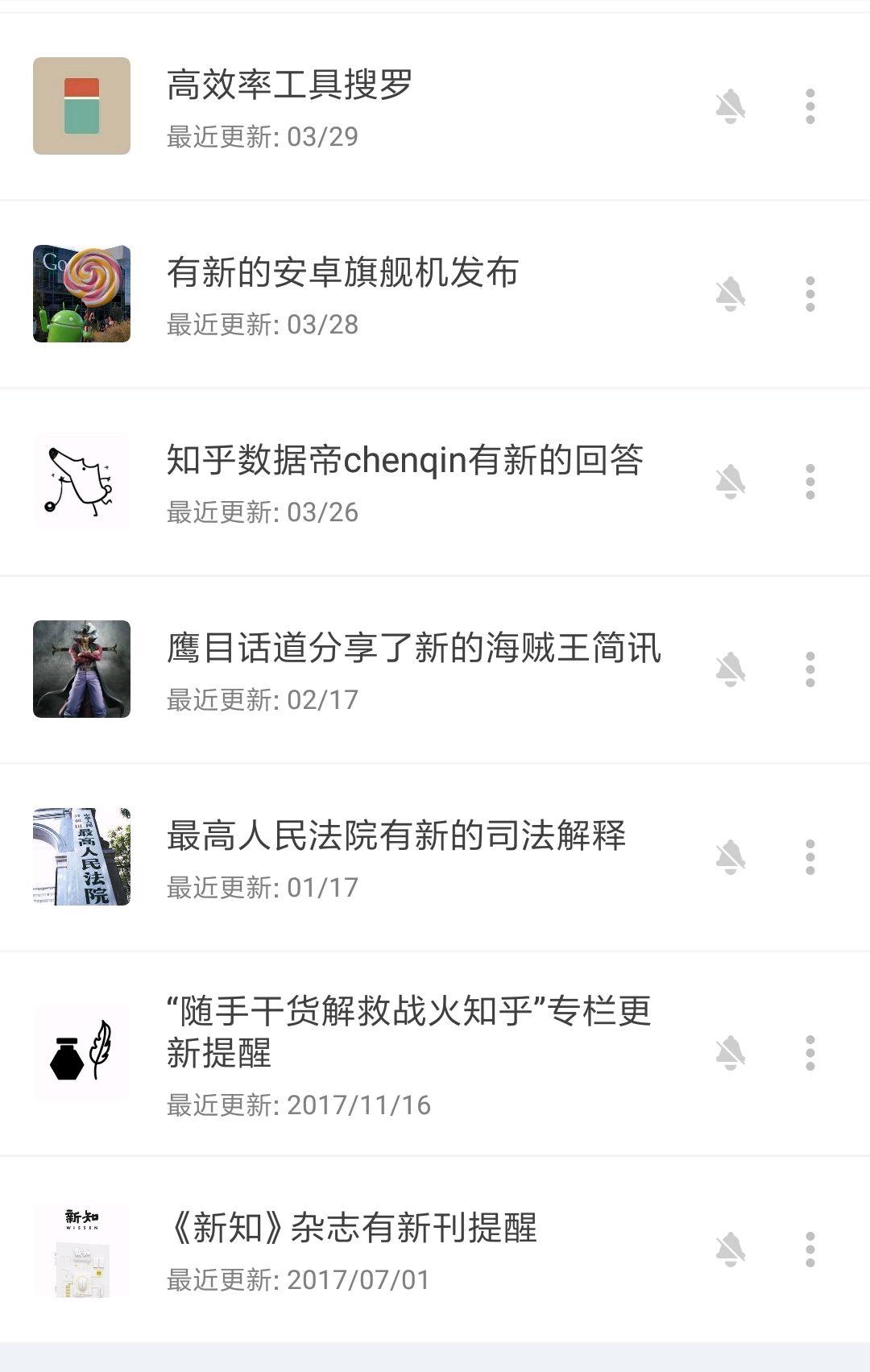
Task: Enable notifications for 知乎数据帝chenqin有新的回答
Action: (731, 482)
